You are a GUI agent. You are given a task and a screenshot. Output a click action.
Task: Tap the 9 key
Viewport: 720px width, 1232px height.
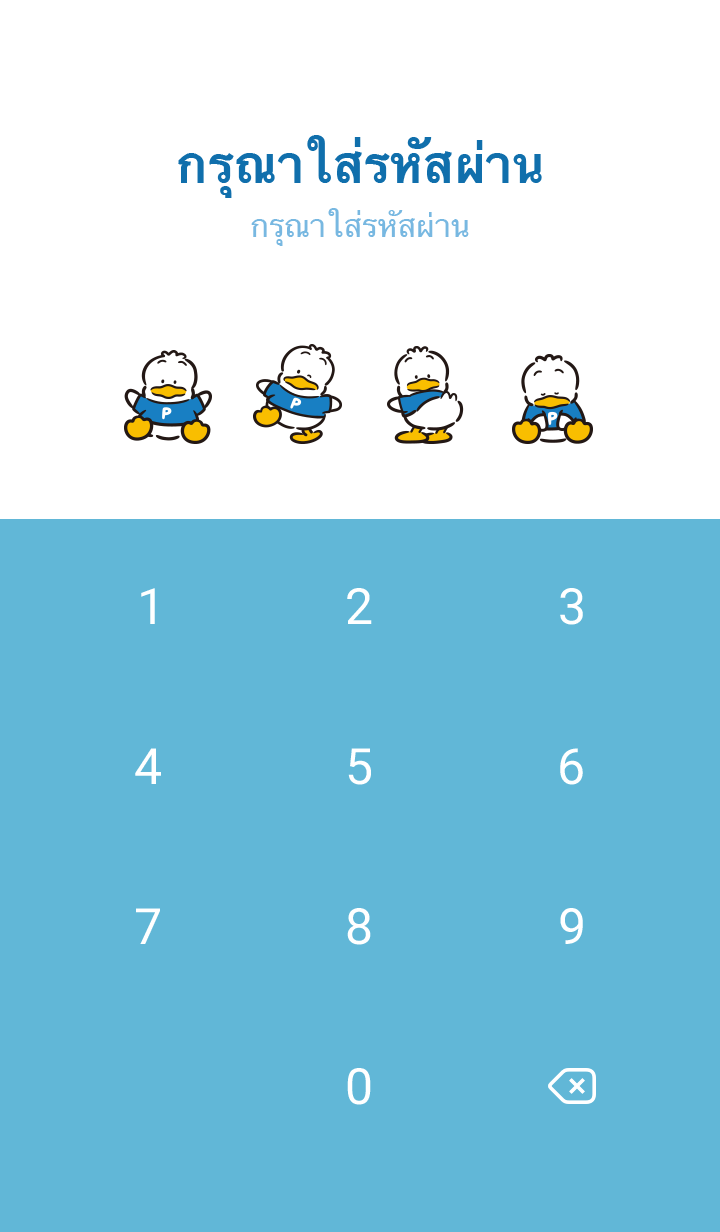(x=571, y=927)
